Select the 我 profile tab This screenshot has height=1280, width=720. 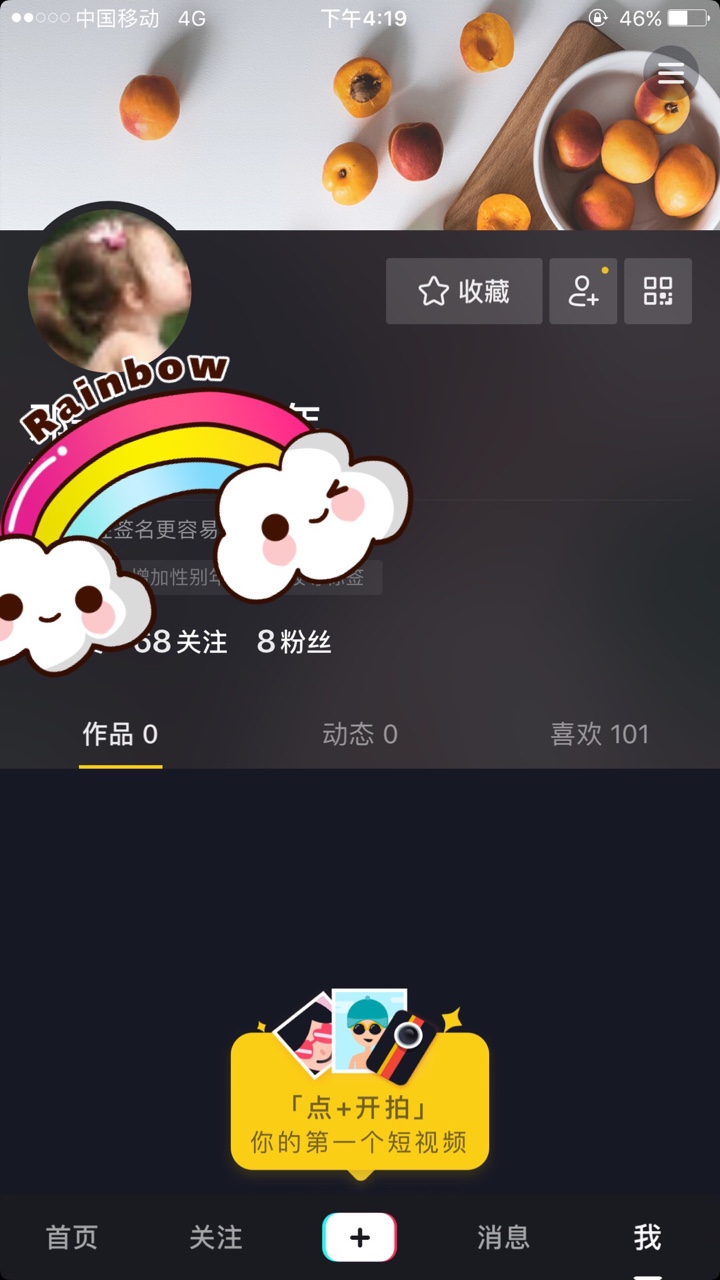click(x=647, y=1237)
